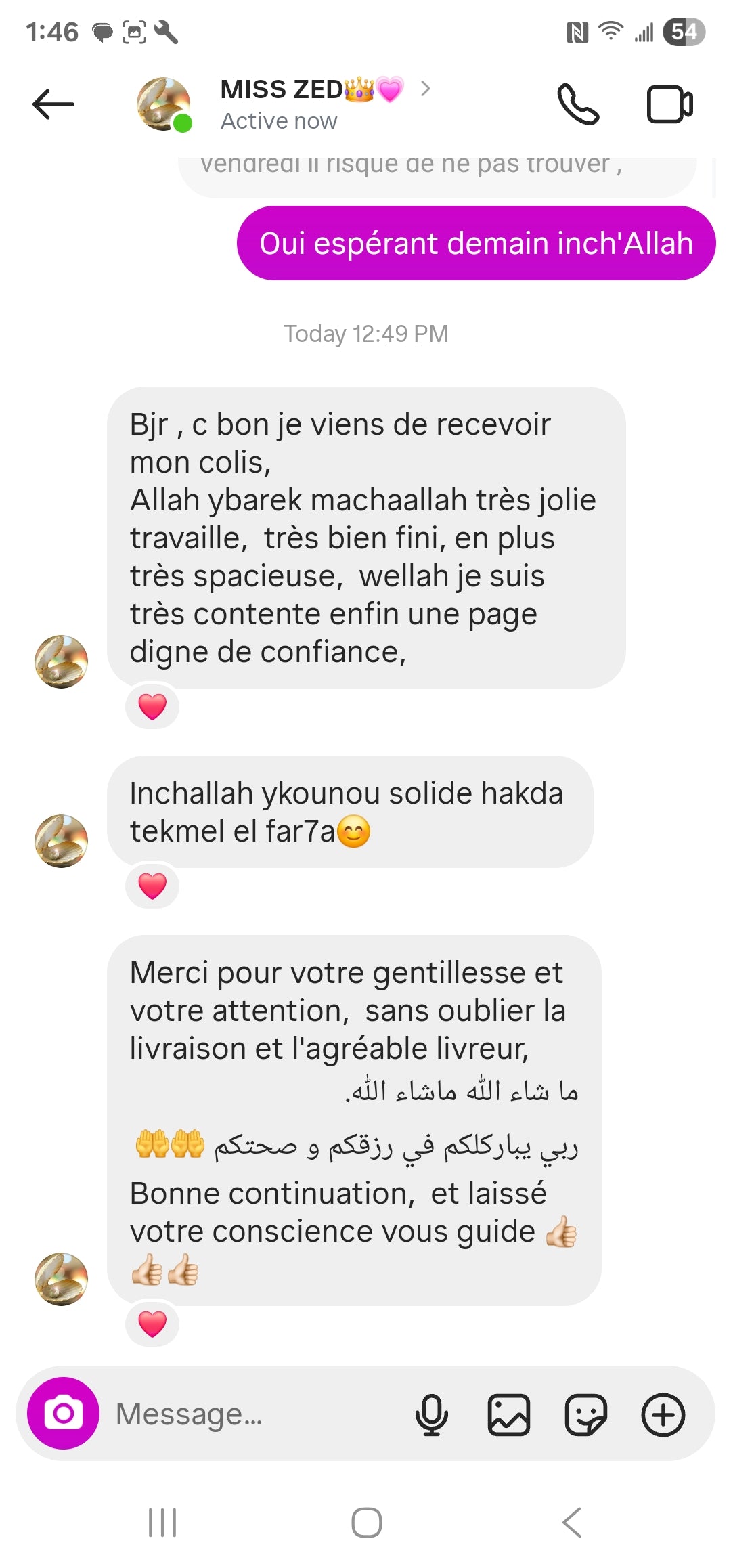Focus the Message text field
The image size is (731, 1568).
257,1414
